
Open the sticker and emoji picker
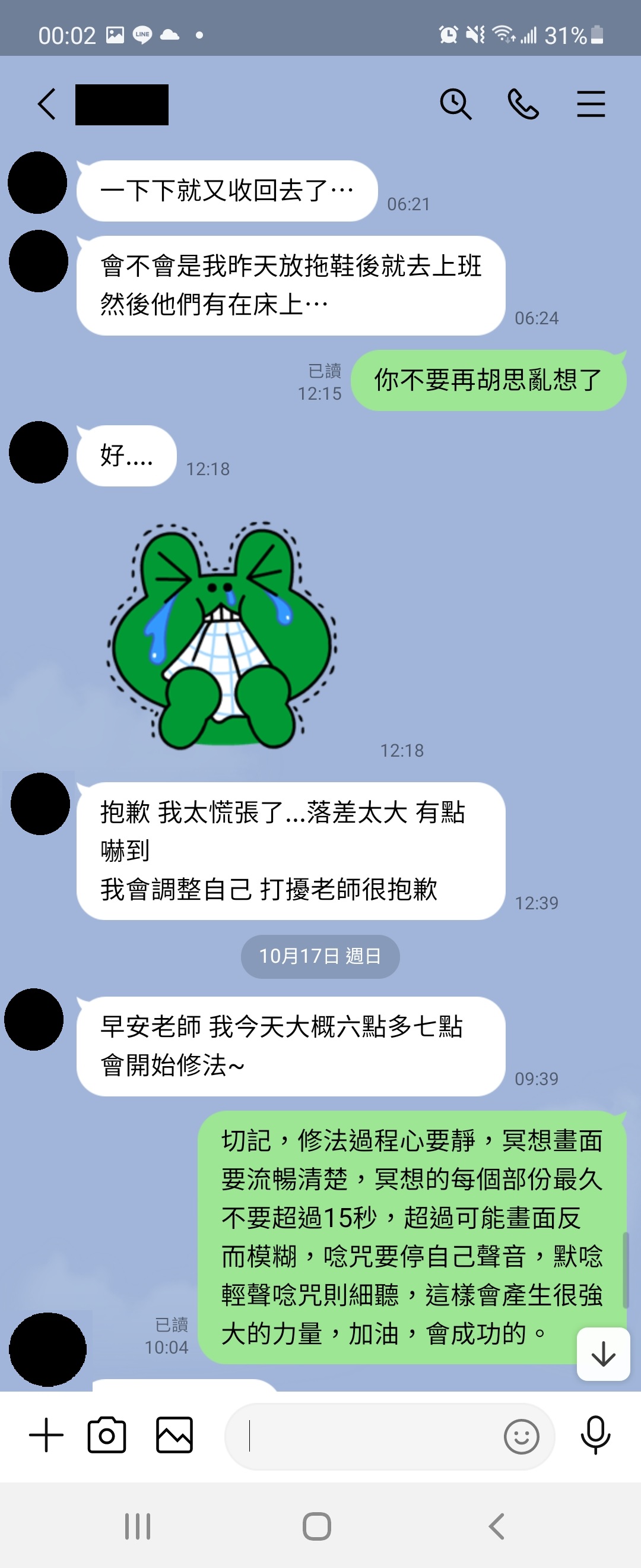[521, 1437]
